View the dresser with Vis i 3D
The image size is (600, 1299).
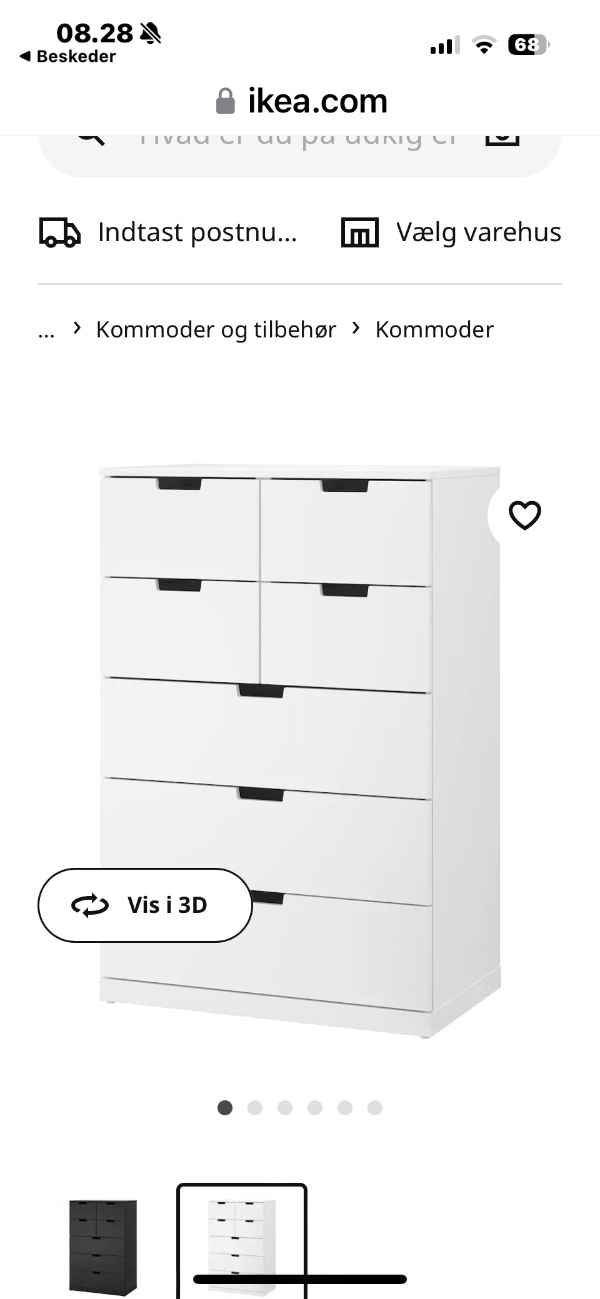tap(144, 905)
